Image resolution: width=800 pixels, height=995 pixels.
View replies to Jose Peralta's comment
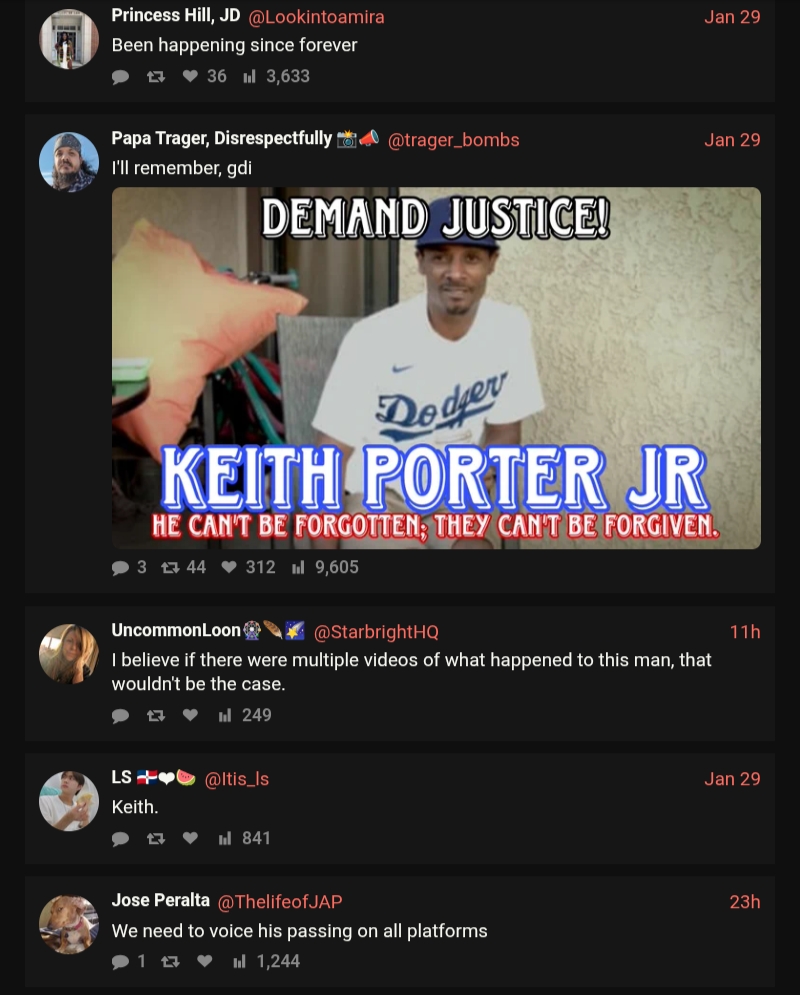click(121, 962)
